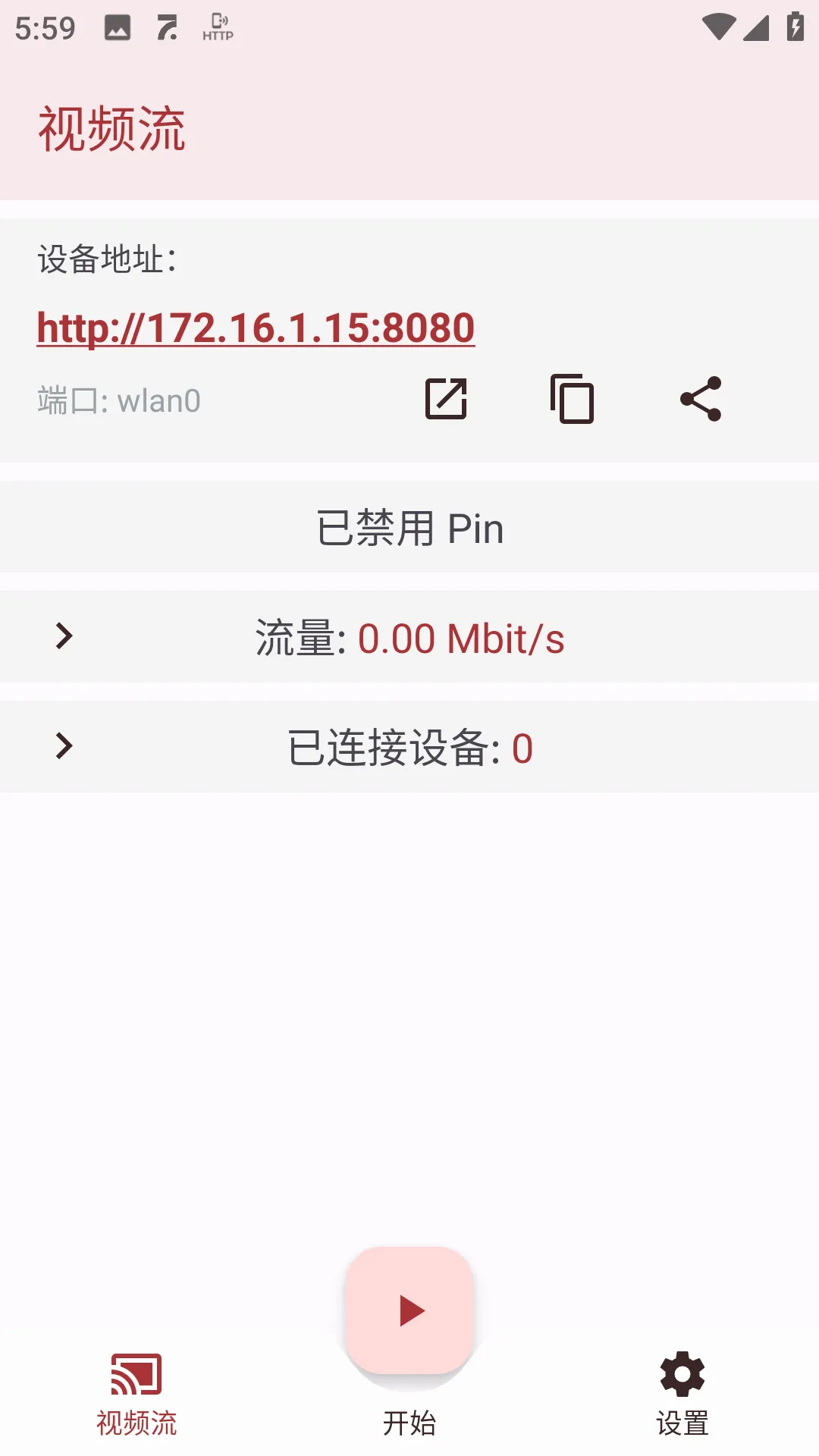Image resolution: width=819 pixels, height=1456 pixels.
Task: Tap the 0.00 Mbit/s traffic value
Action: [x=463, y=639]
